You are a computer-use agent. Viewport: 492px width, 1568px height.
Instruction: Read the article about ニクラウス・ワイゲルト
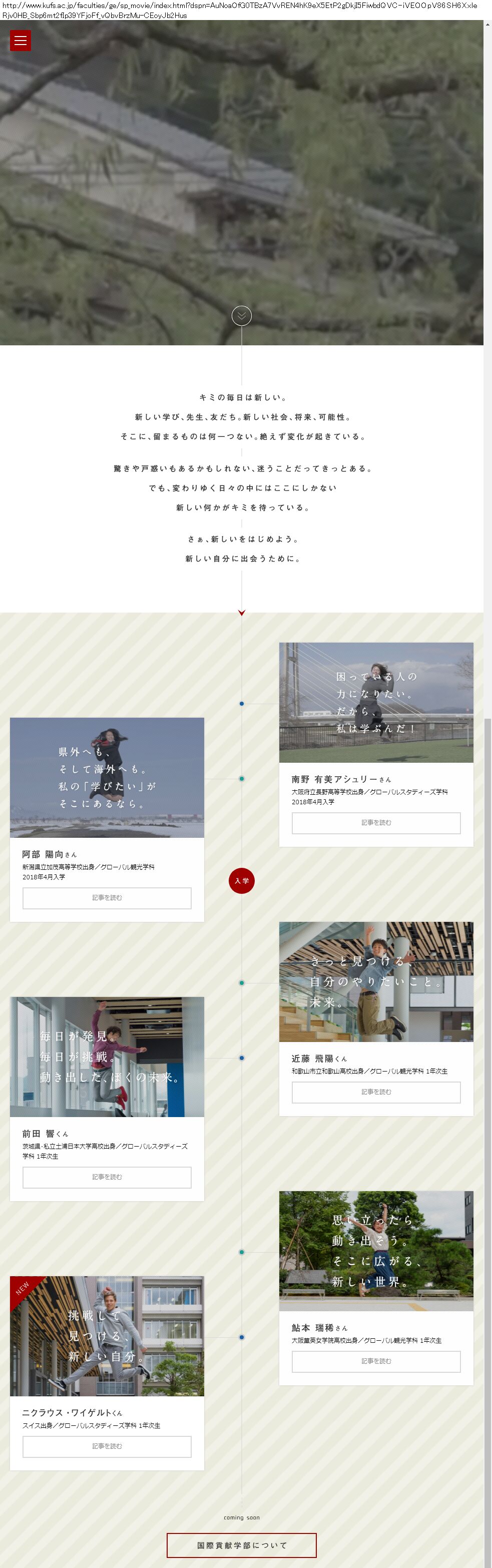point(107,1446)
